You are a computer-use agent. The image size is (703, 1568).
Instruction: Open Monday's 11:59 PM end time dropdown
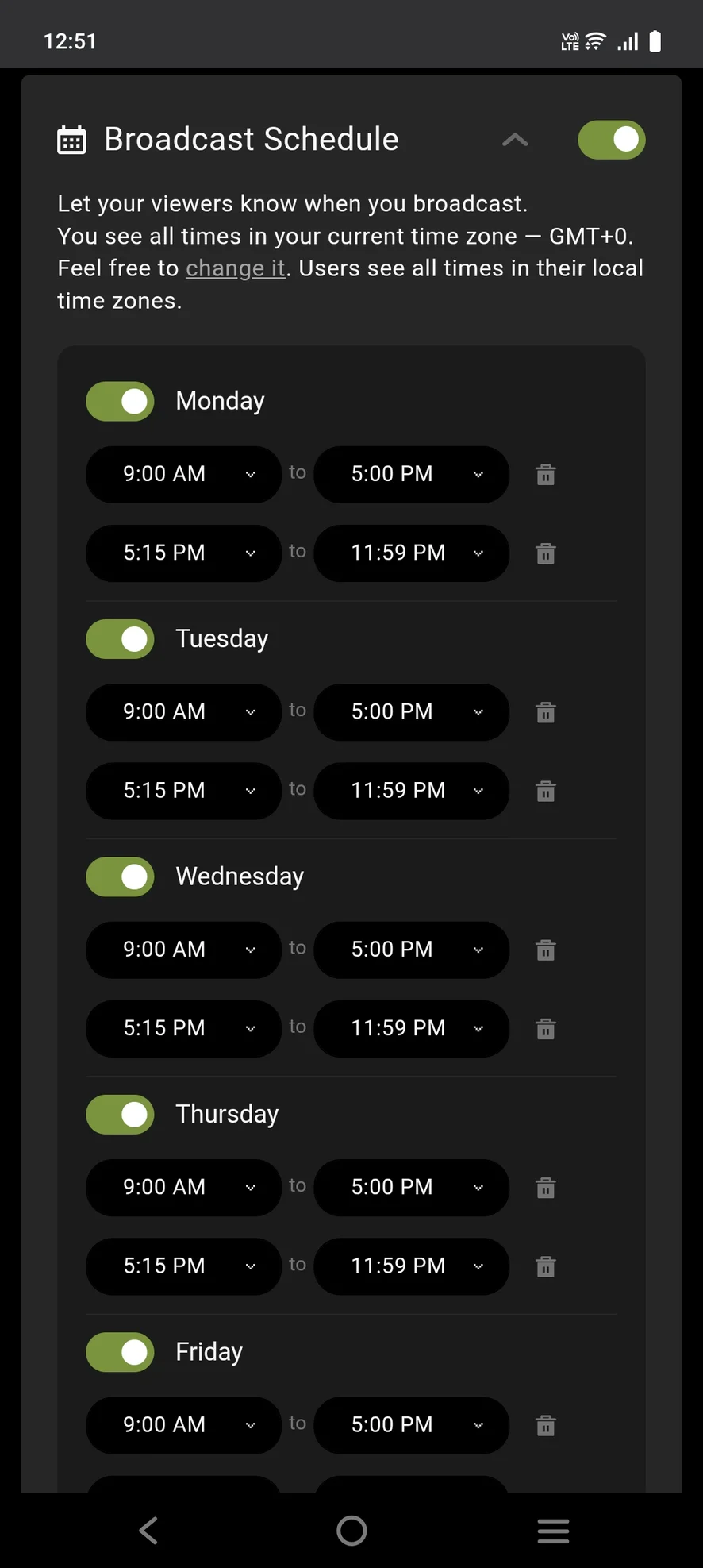(x=411, y=553)
